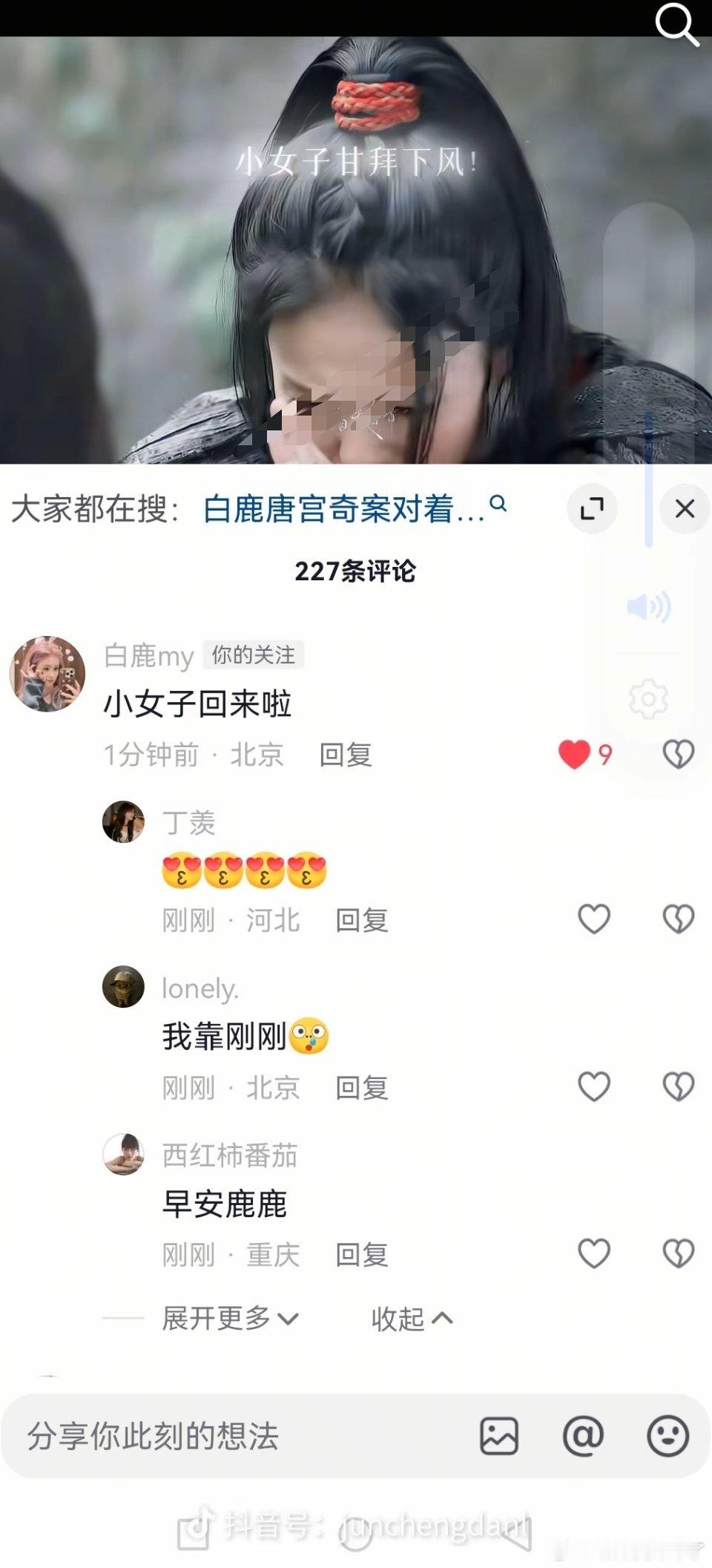This screenshot has height=1568, width=712.
Task: Dislike lonely.'s comment with the broken heart
Action: pos(678,1086)
